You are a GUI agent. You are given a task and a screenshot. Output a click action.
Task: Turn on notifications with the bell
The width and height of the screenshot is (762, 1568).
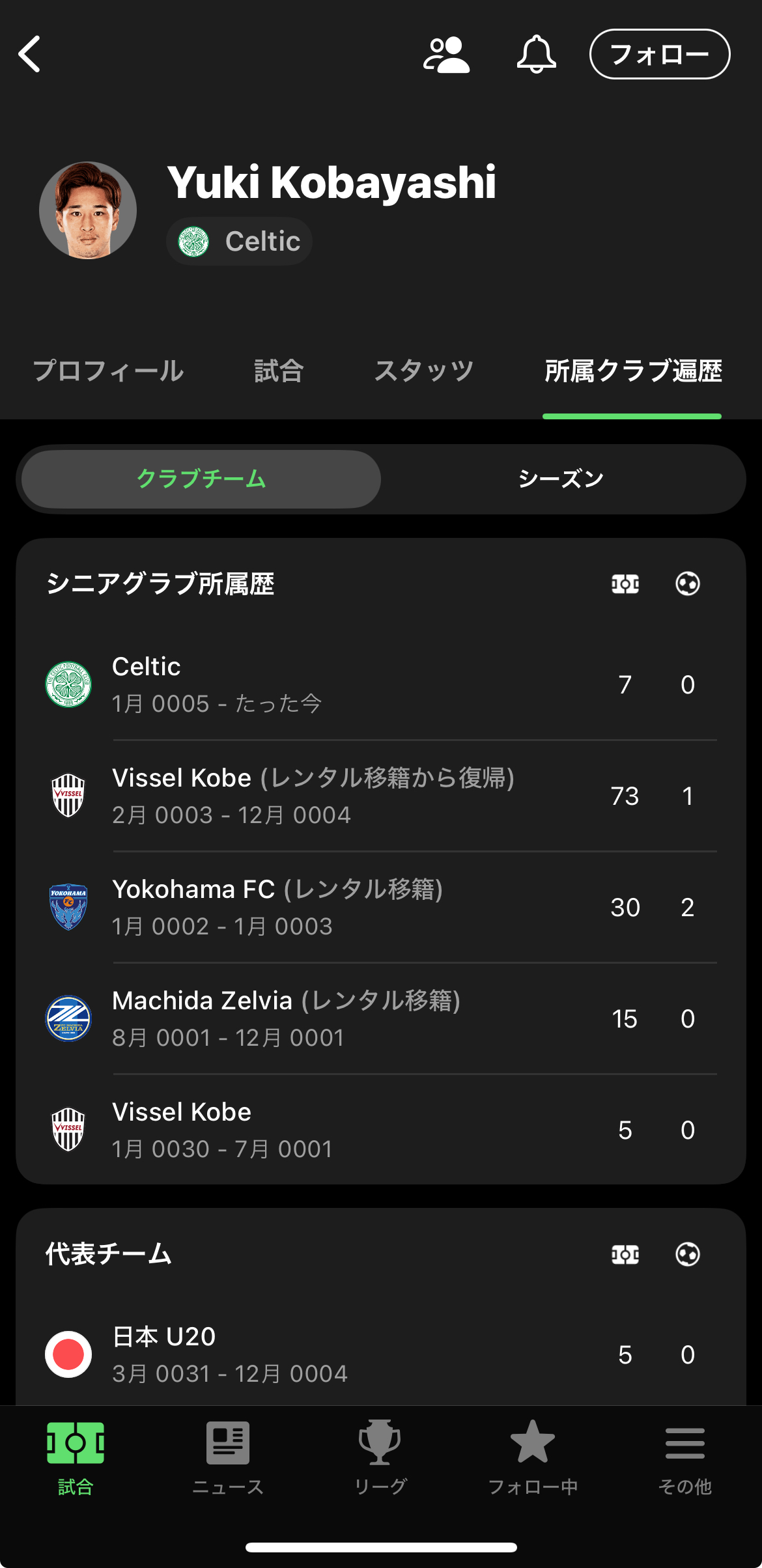tap(536, 54)
